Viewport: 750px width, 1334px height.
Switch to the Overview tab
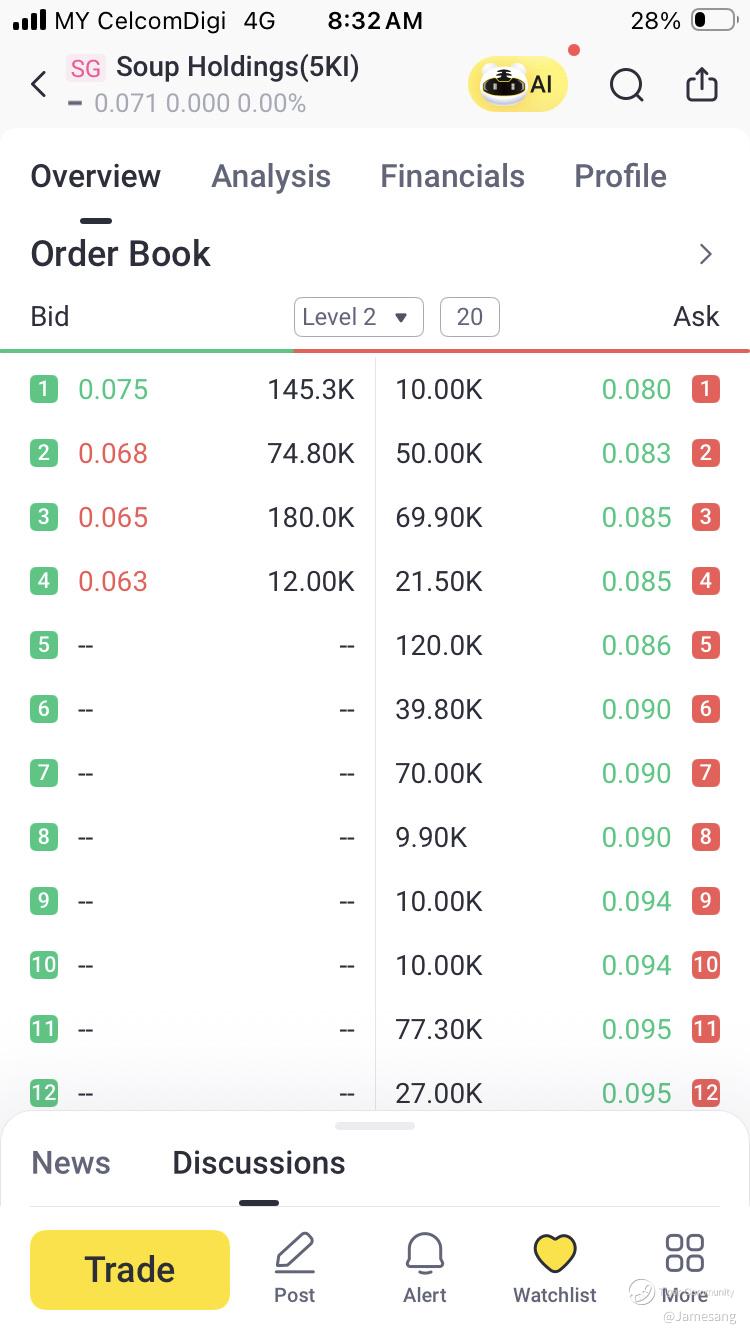coord(95,176)
